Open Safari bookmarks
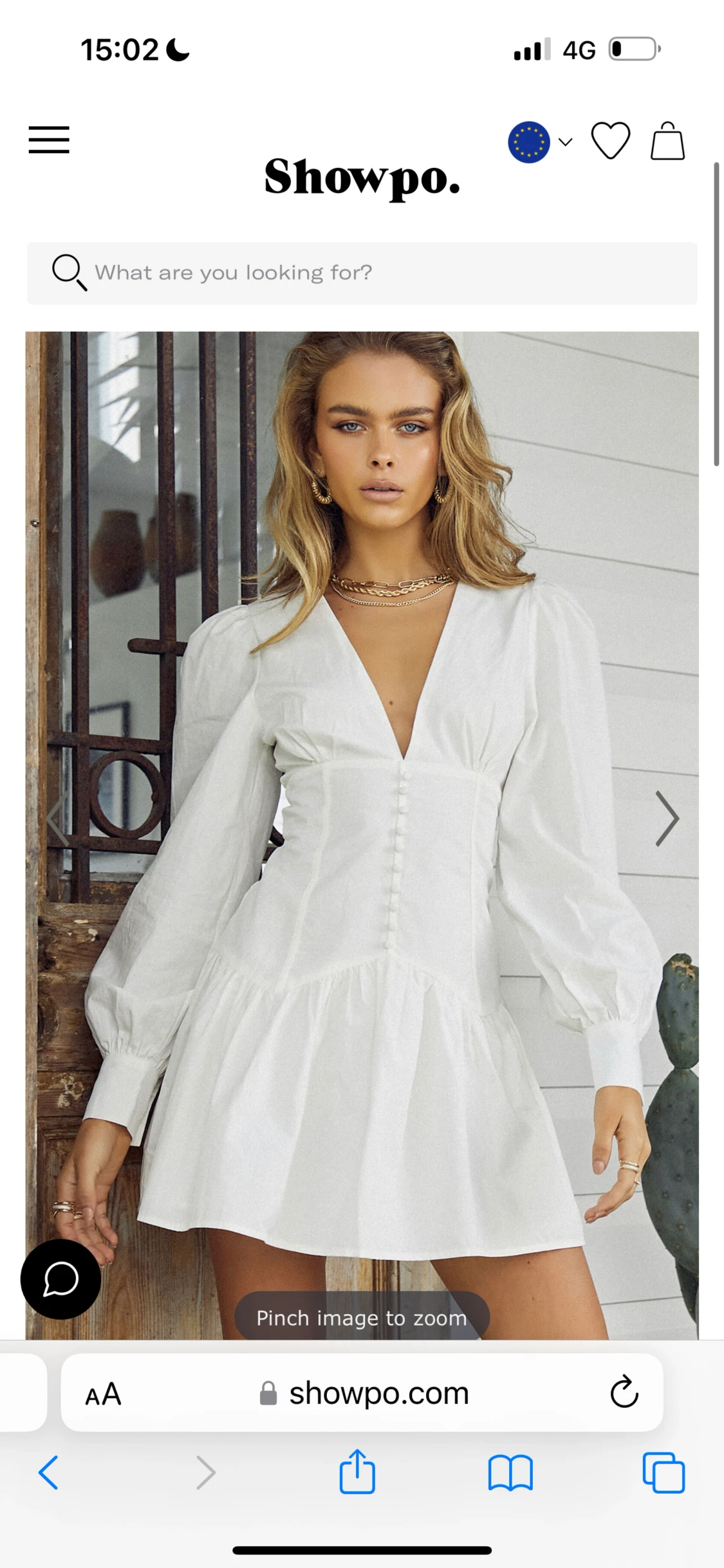The width and height of the screenshot is (724, 1568). coord(510,1472)
